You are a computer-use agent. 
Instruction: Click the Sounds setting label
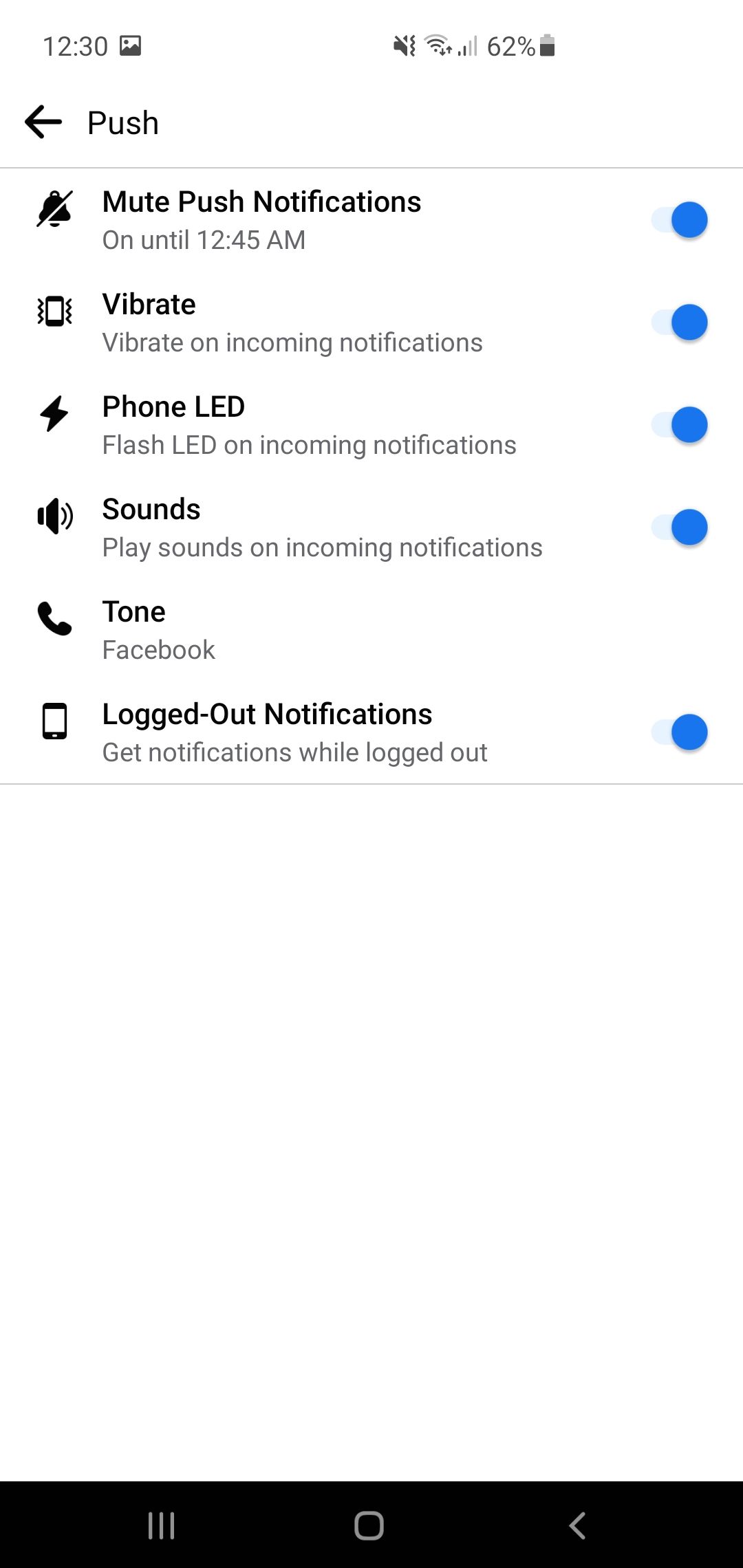[x=151, y=509]
